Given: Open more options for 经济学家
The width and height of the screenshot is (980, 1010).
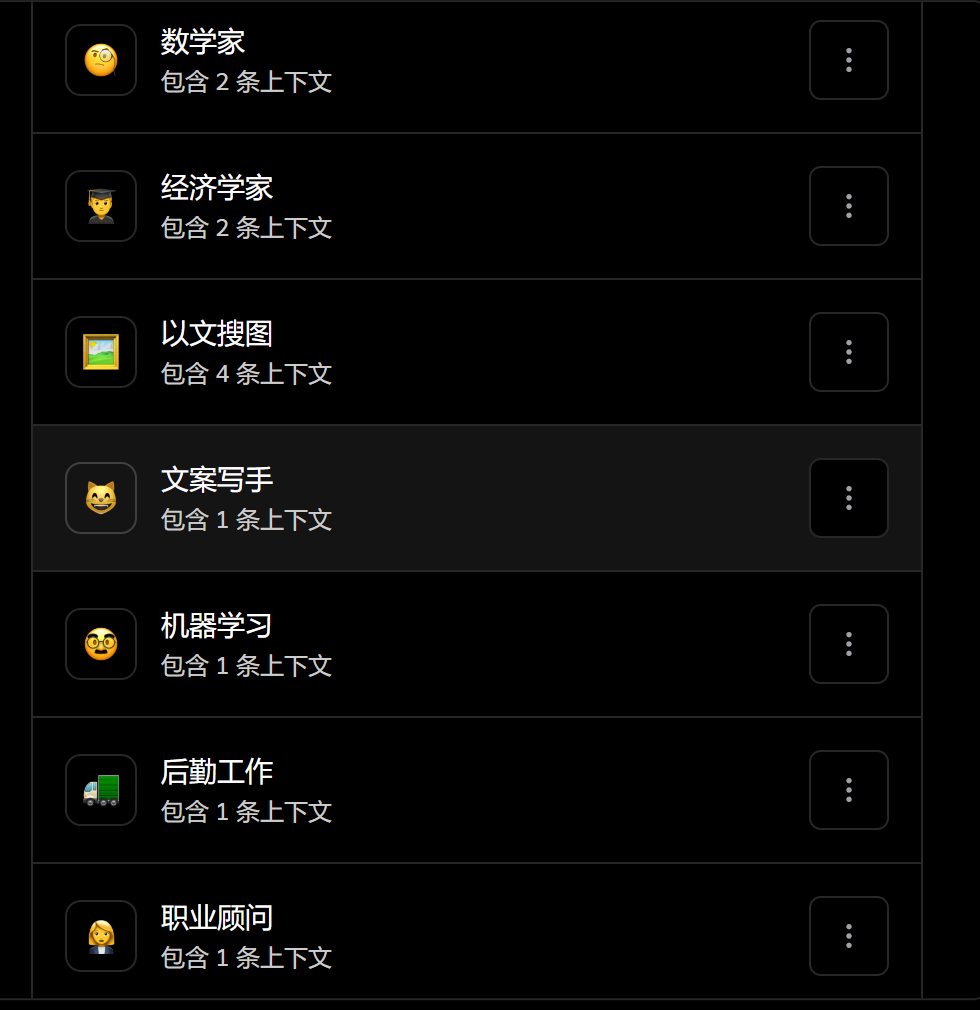Looking at the screenshot, I should tap(848, 206).
